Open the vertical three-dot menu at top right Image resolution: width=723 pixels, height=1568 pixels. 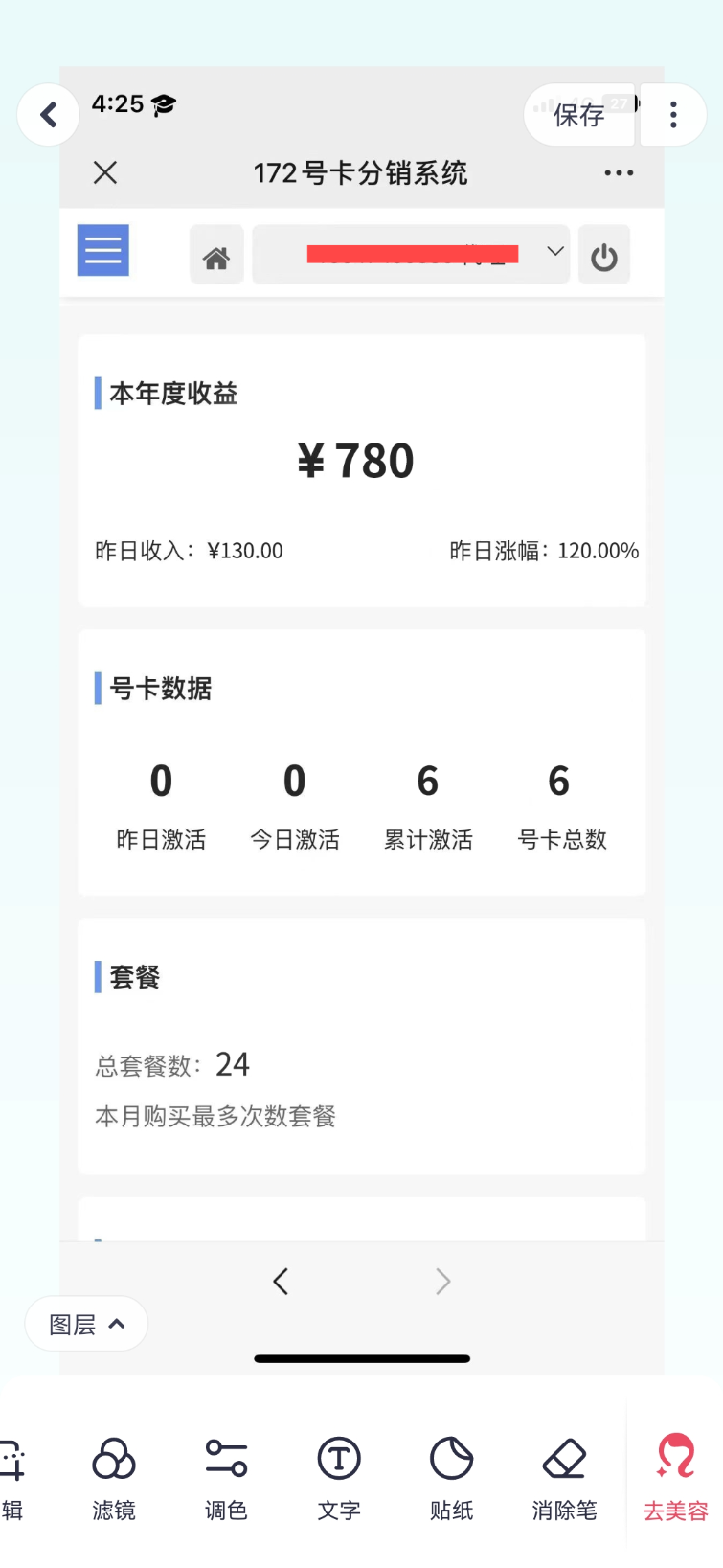pyautogui.click(x=673, y=114)
